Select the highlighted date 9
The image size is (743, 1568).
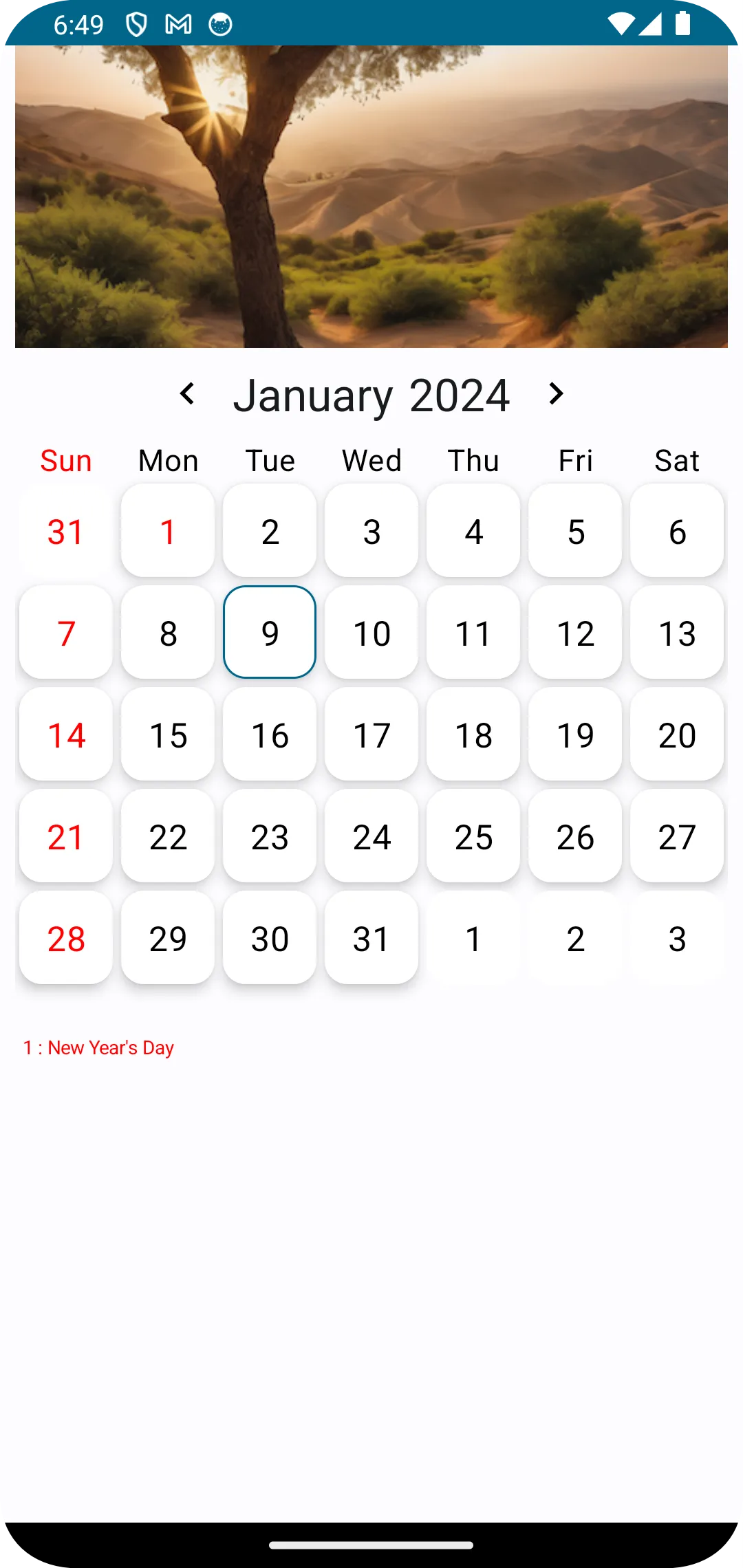pyautogui.click(x=270, y=633)
